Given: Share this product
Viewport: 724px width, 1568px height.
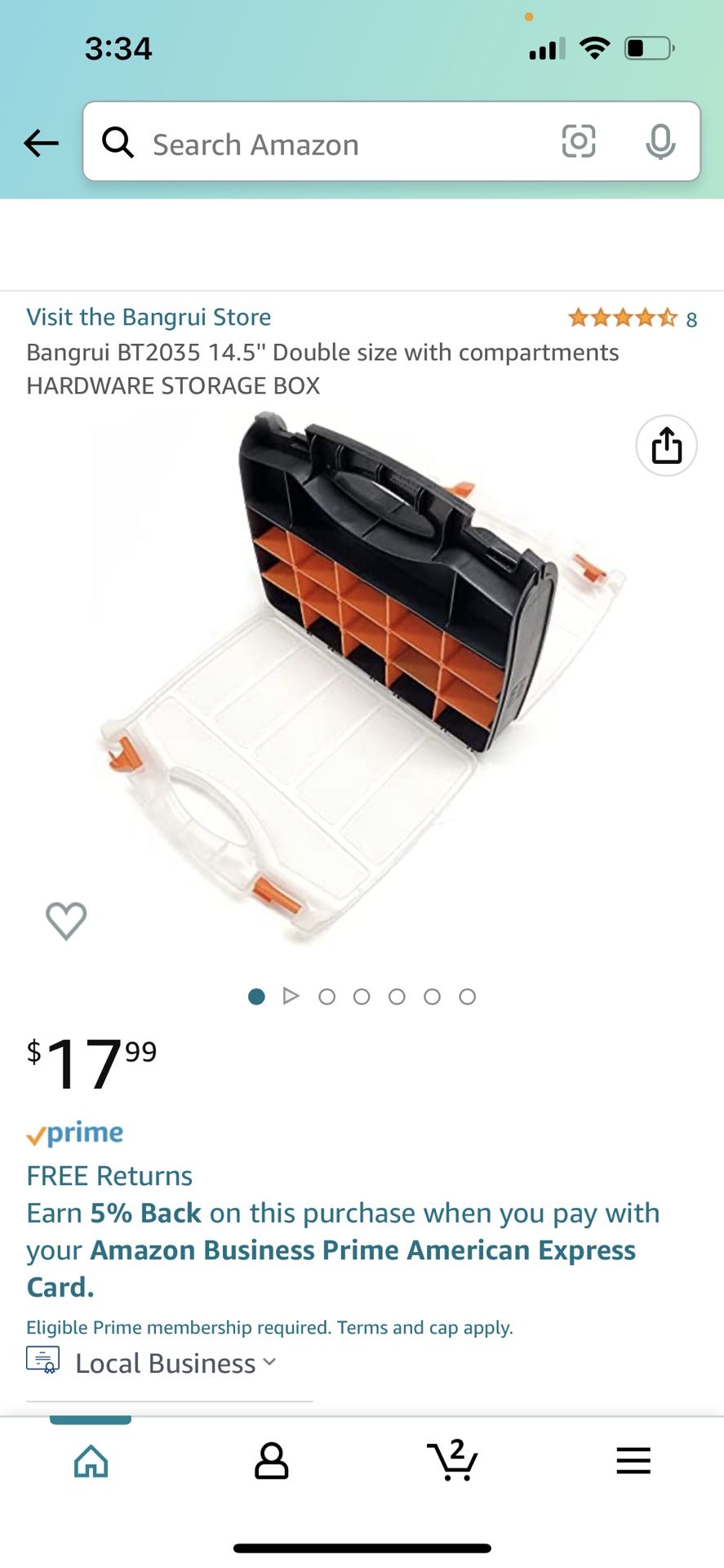Looking at the screenshot, I should [x=666, y=446].
